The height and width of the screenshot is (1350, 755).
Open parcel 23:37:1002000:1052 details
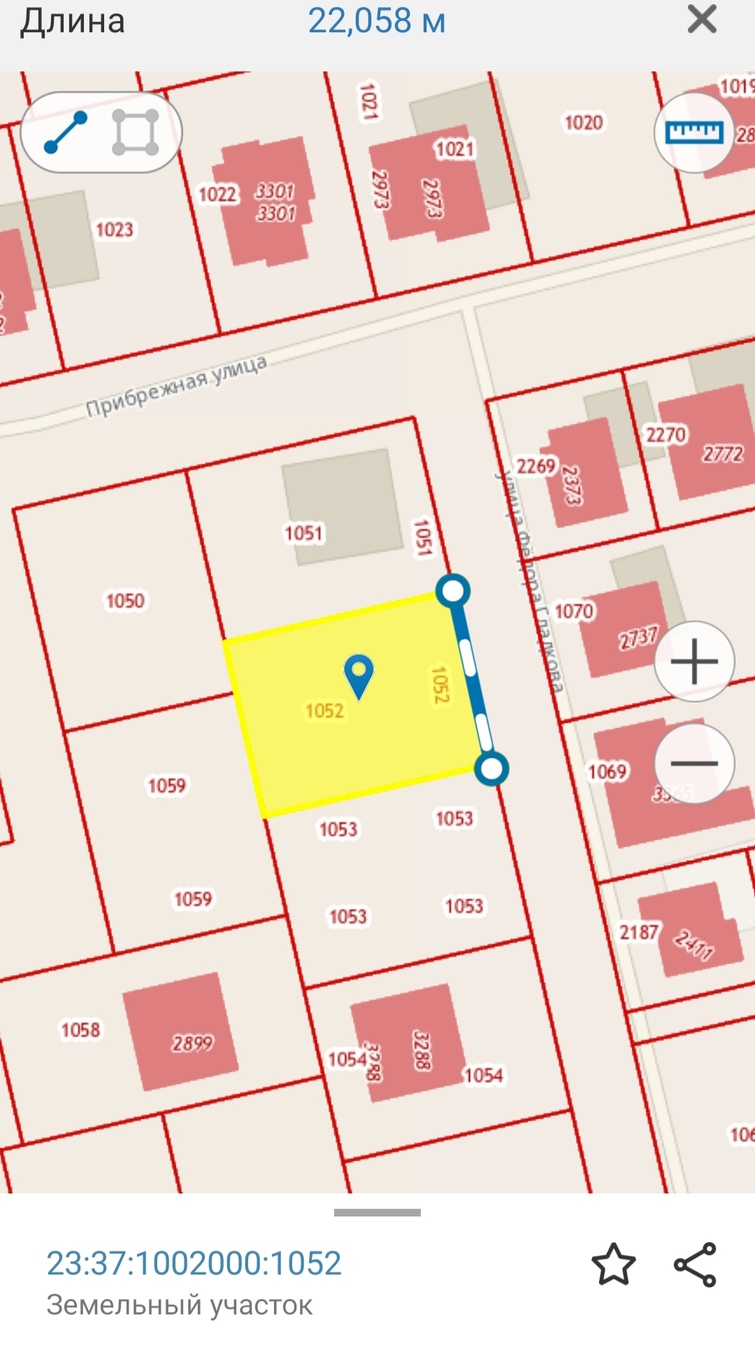pyautogui.click(x=194, y=1264)
